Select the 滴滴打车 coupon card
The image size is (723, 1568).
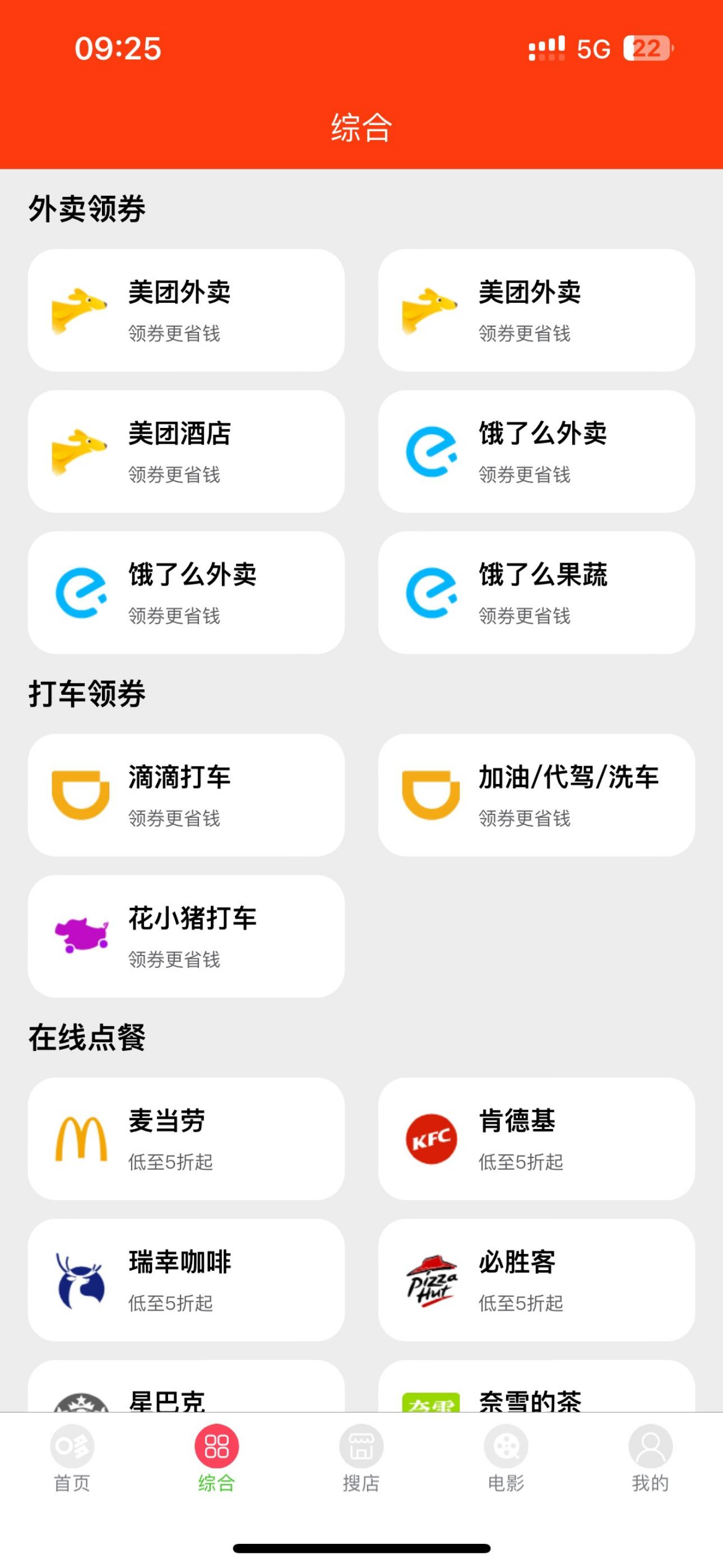186,795
